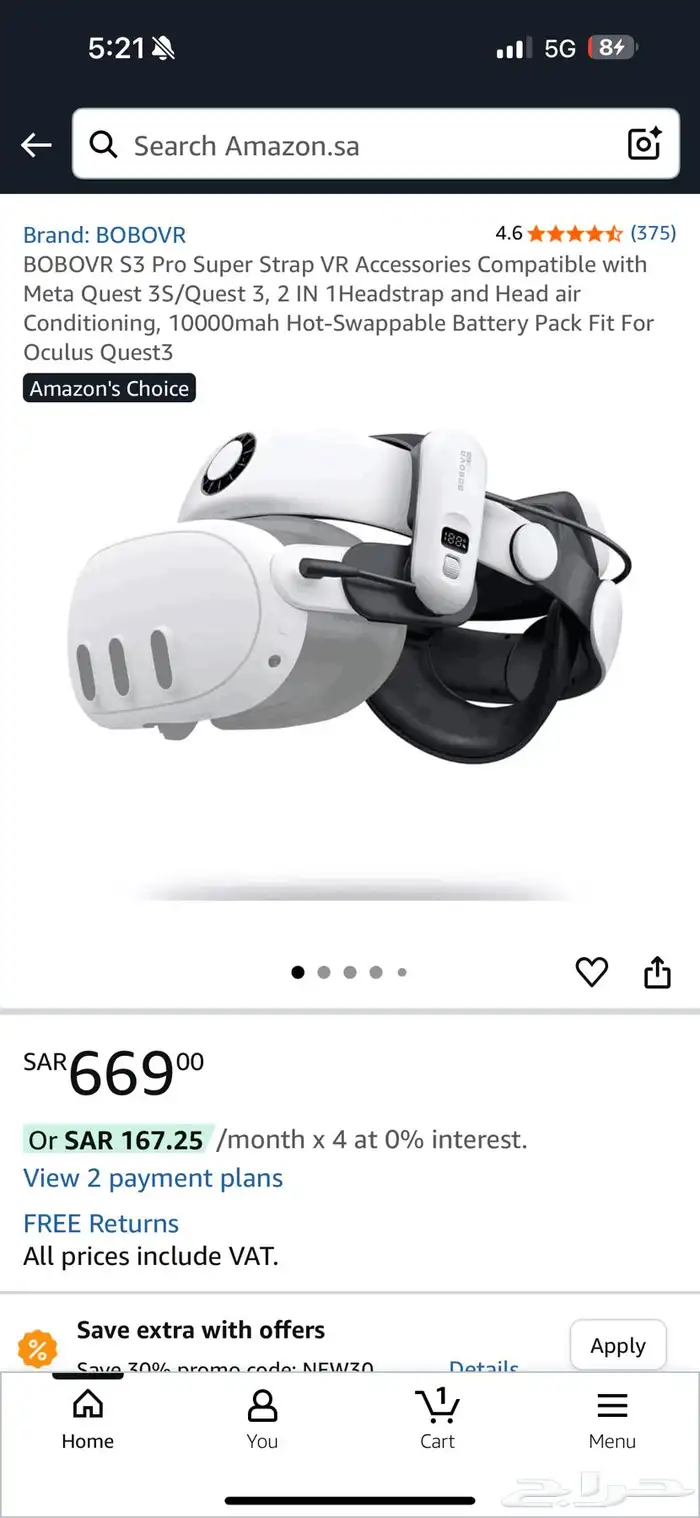
Task: Open offer Details link
Action: tap(484, 1366)
